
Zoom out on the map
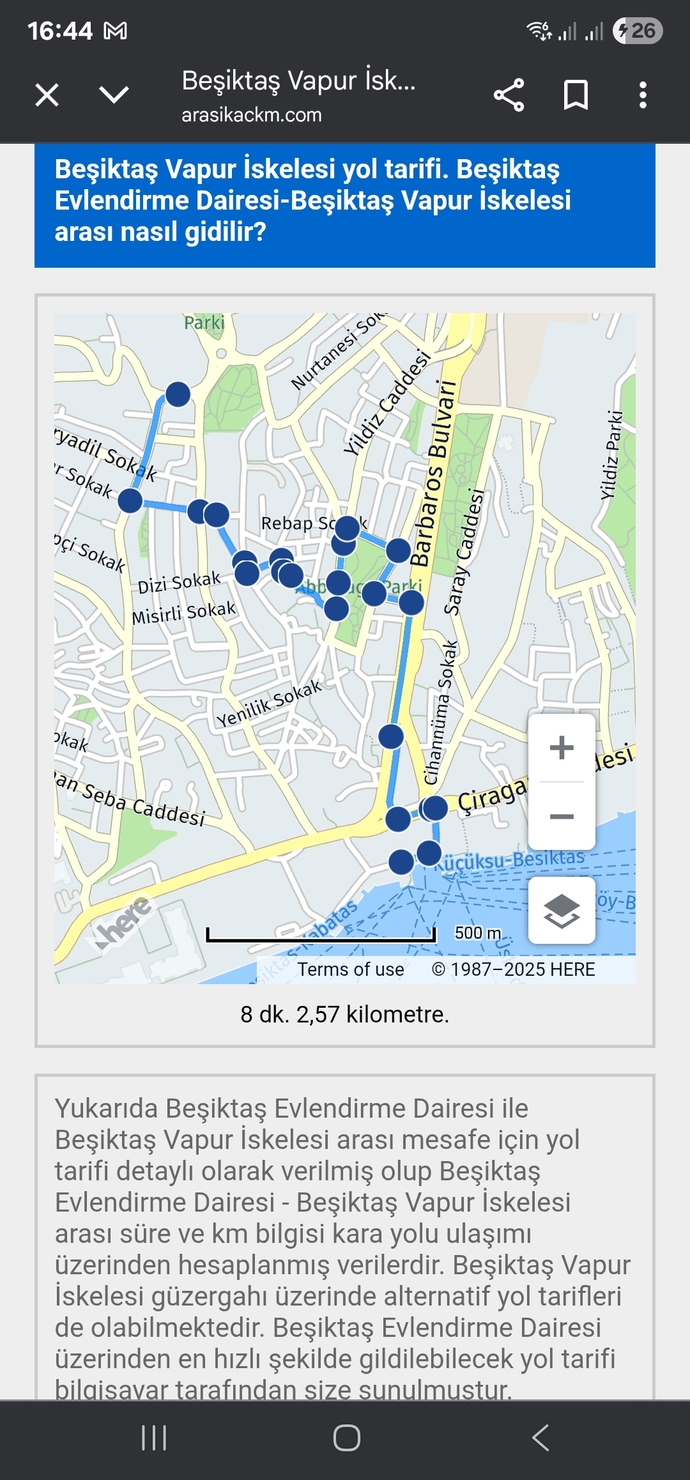coord(562,816)
